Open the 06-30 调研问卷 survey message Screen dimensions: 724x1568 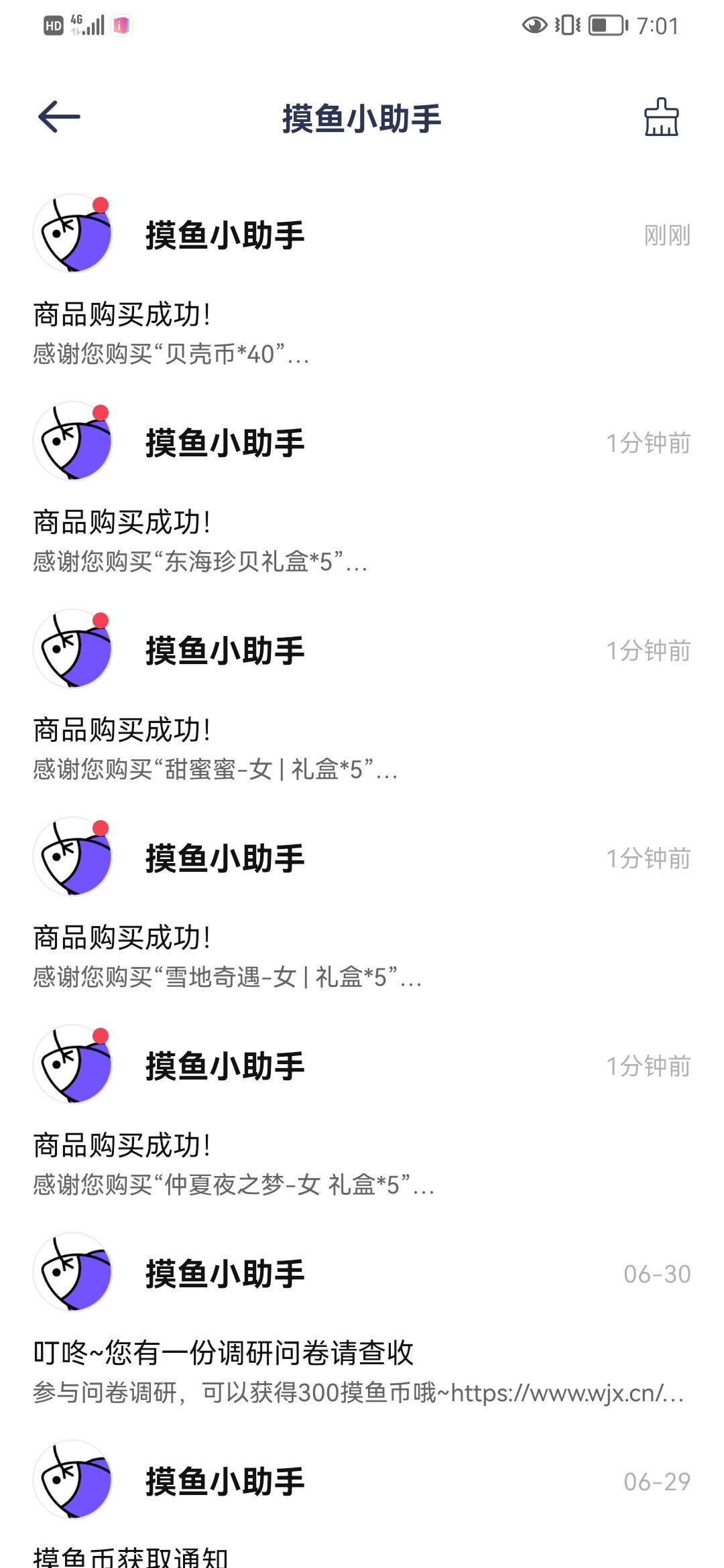point(362,1319)
